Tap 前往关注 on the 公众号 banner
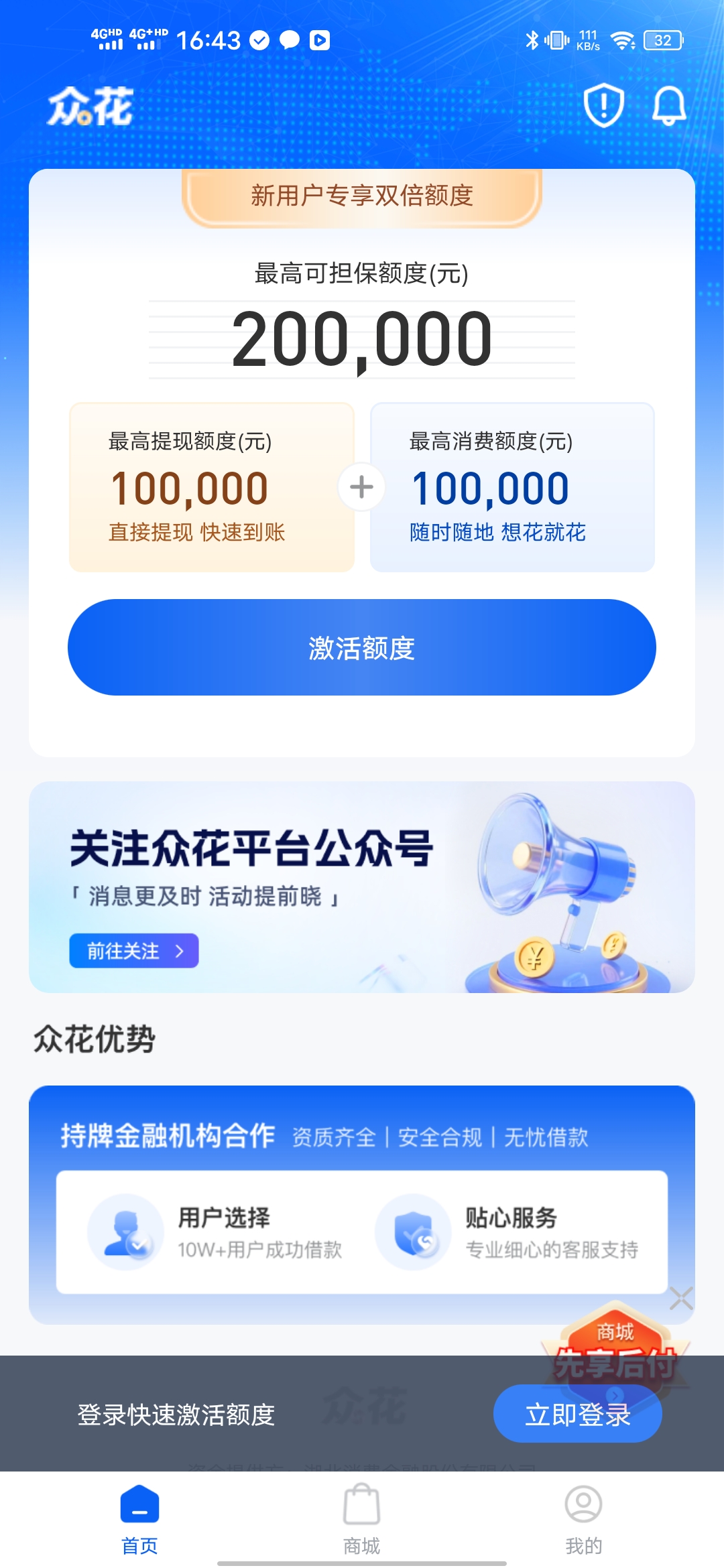Viewport: 724px width, 1568px height. click(134, 950)
